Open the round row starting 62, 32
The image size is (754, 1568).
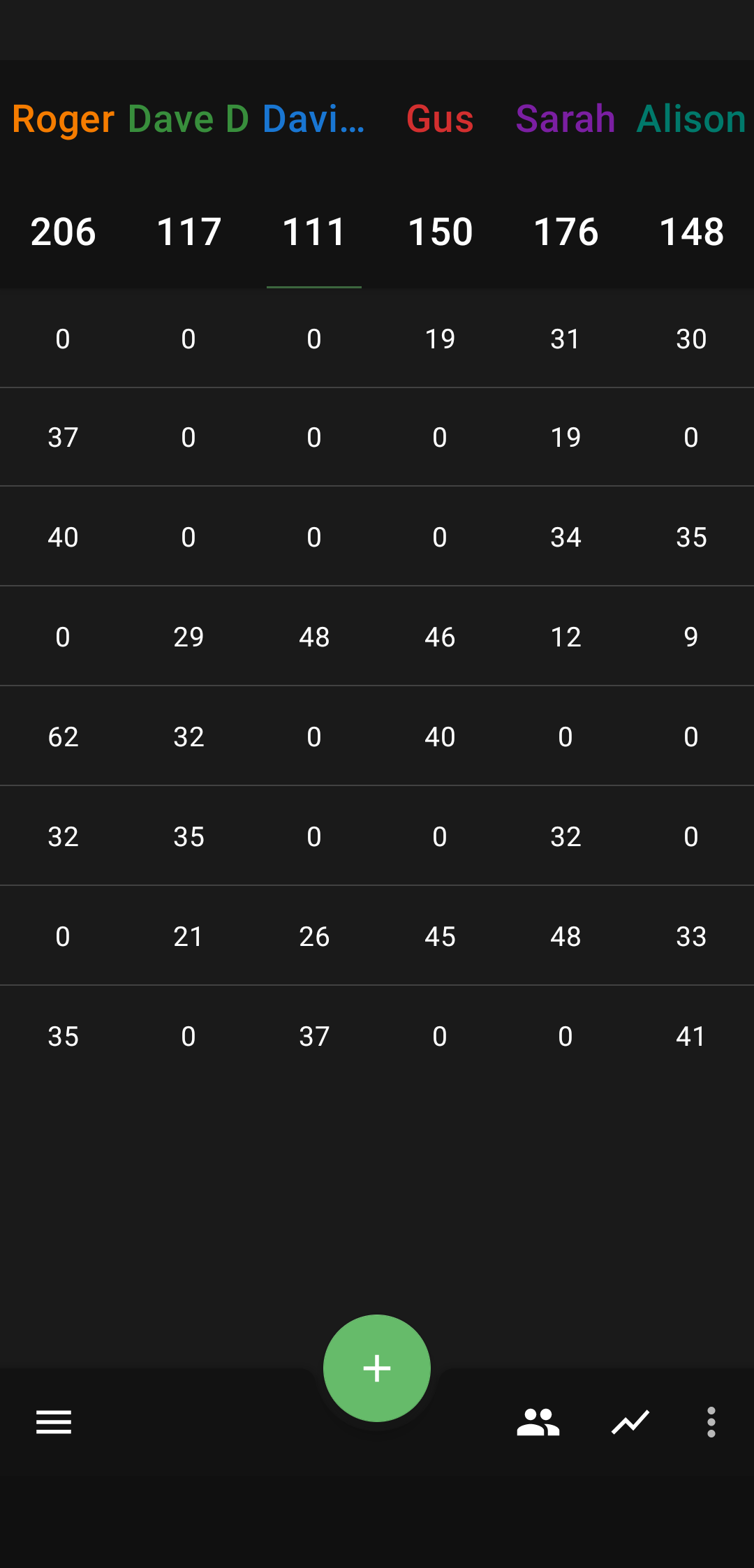[377, 737]
